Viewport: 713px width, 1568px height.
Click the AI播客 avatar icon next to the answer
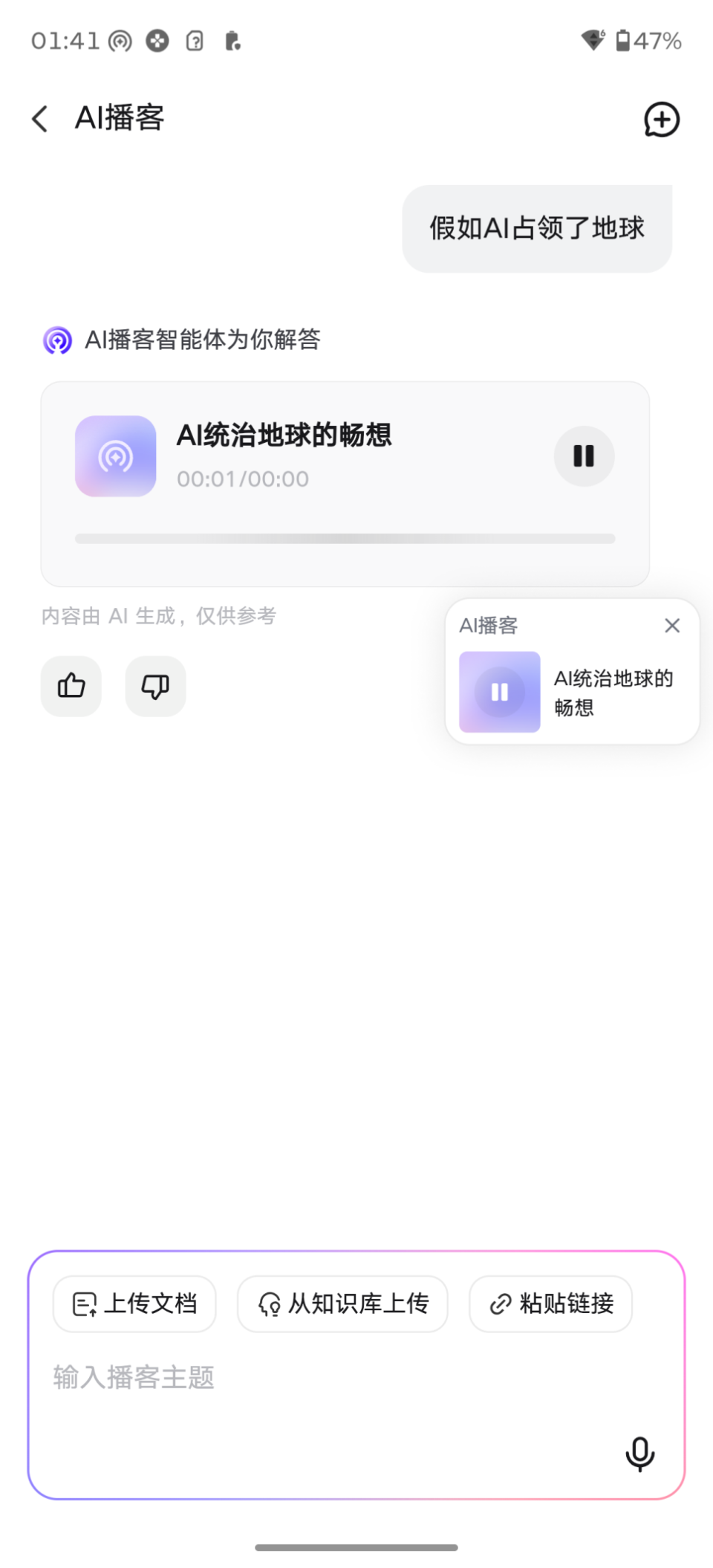(x=57, y=340)
